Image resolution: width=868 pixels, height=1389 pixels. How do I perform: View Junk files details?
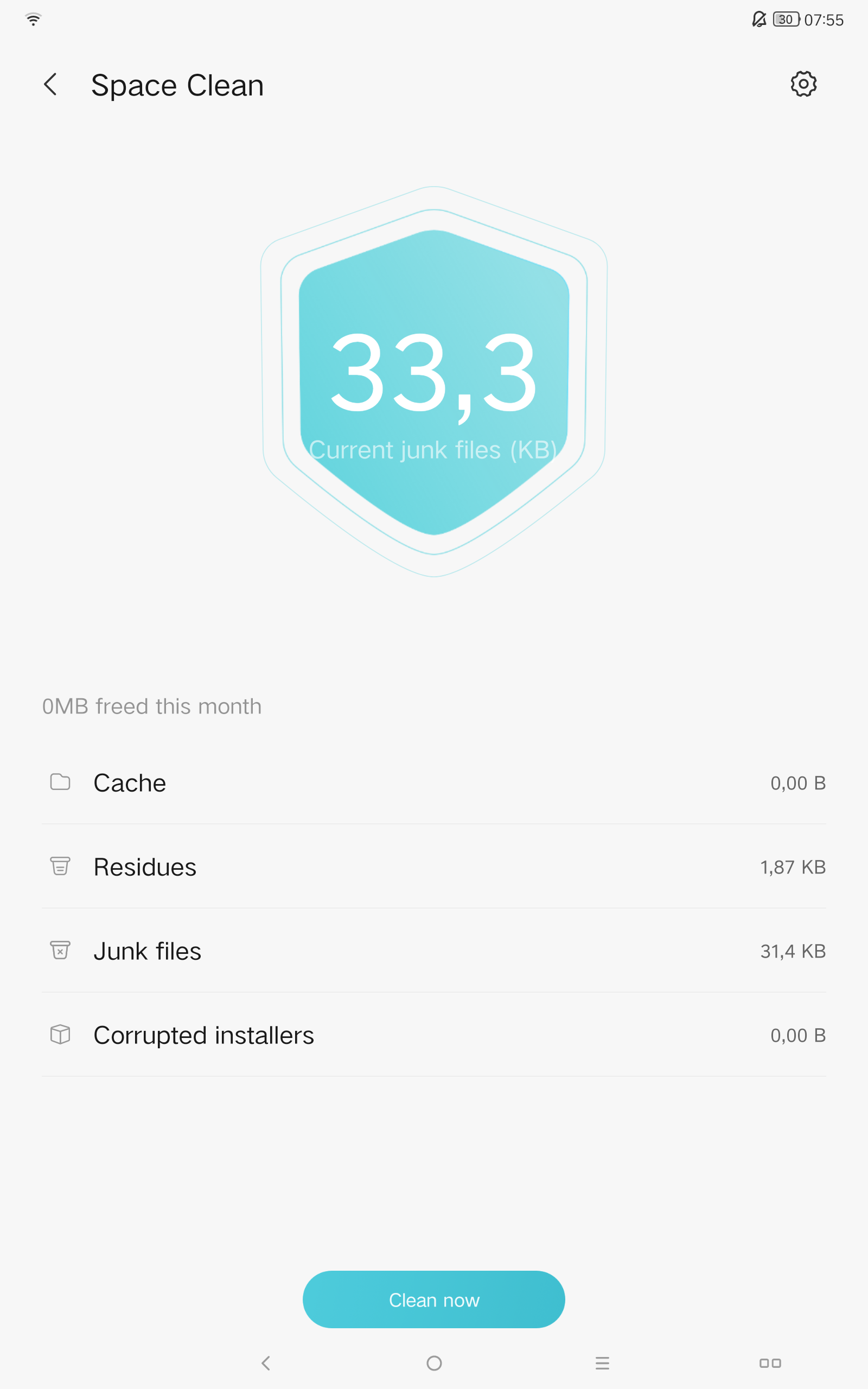pyautogui.click(x=434, y=951)
